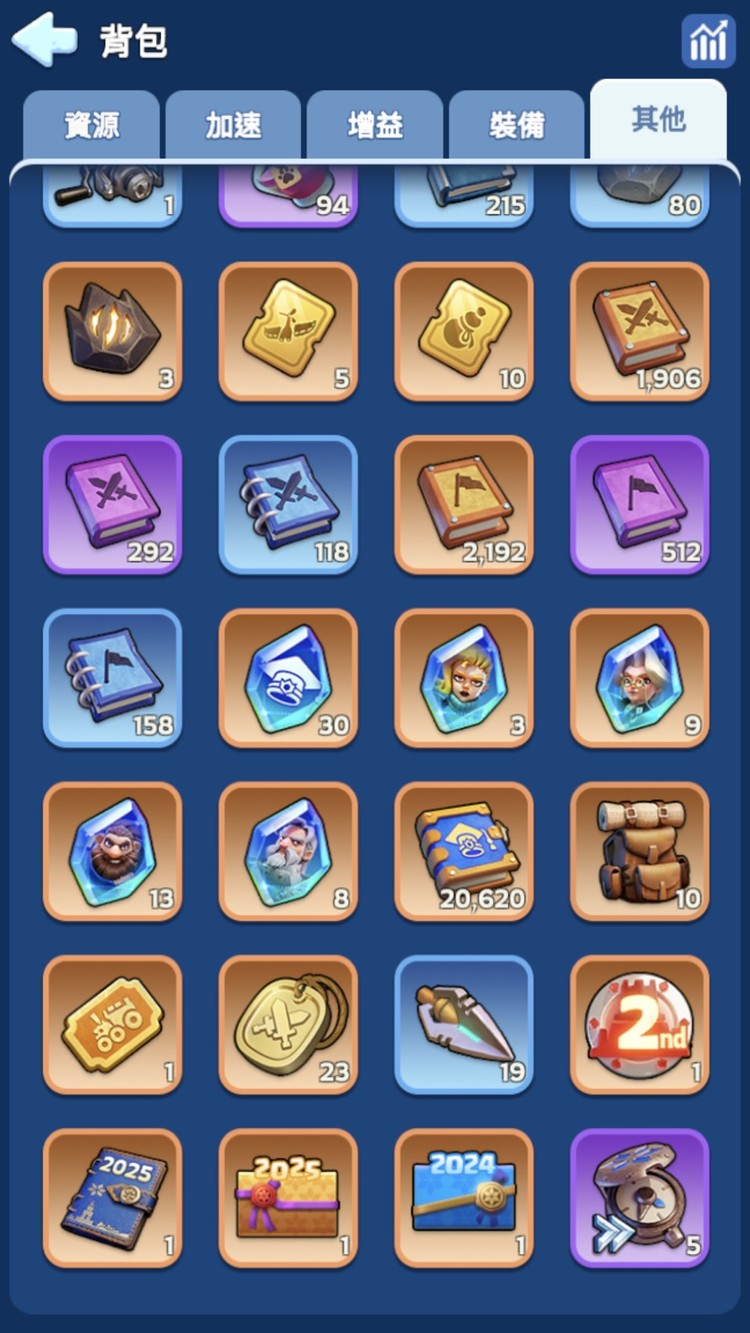750x1333 pixels.
Task: Tap the gold sword medal with 23
Action: coord(288,1024)
